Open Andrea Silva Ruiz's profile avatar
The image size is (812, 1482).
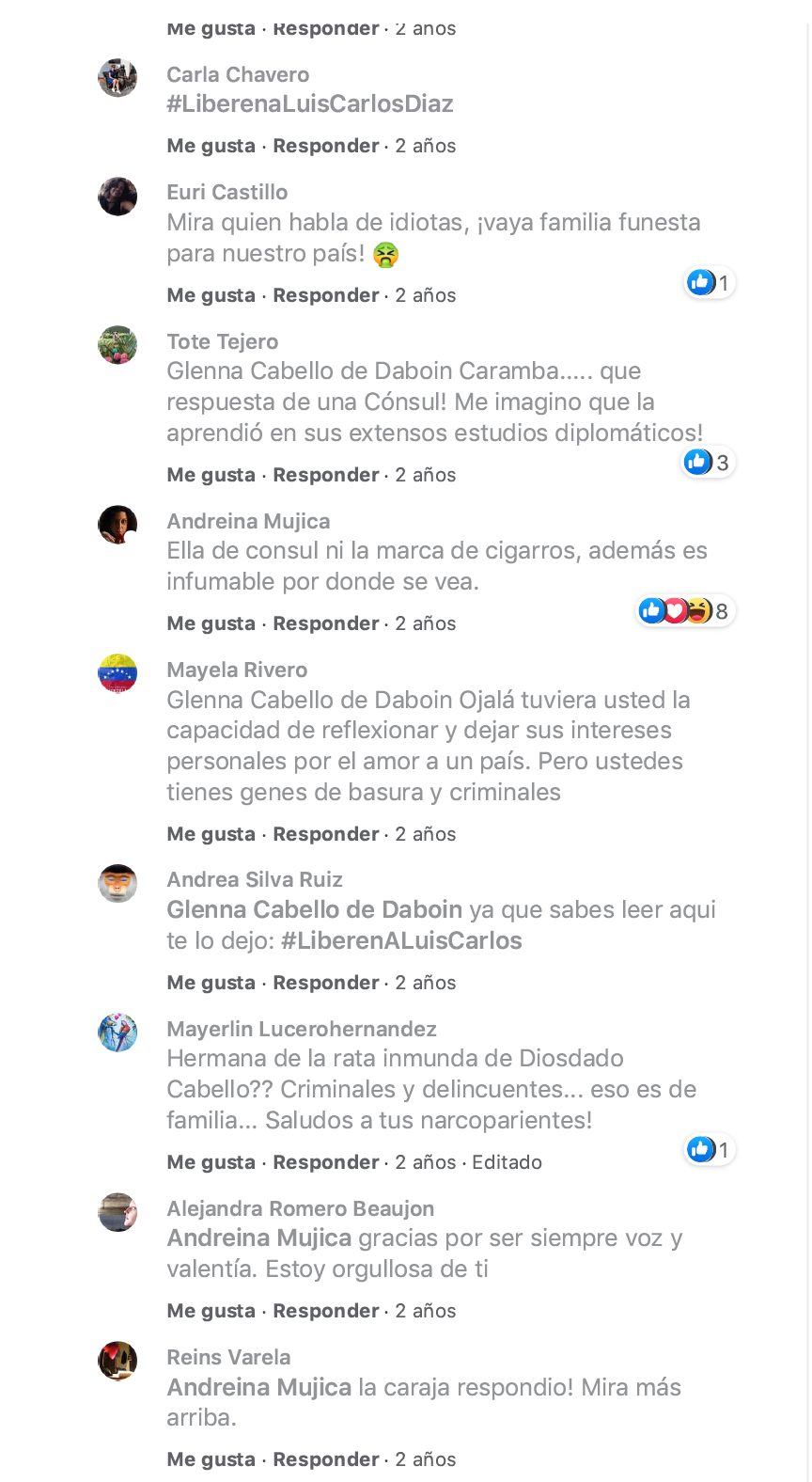[117, 883]
